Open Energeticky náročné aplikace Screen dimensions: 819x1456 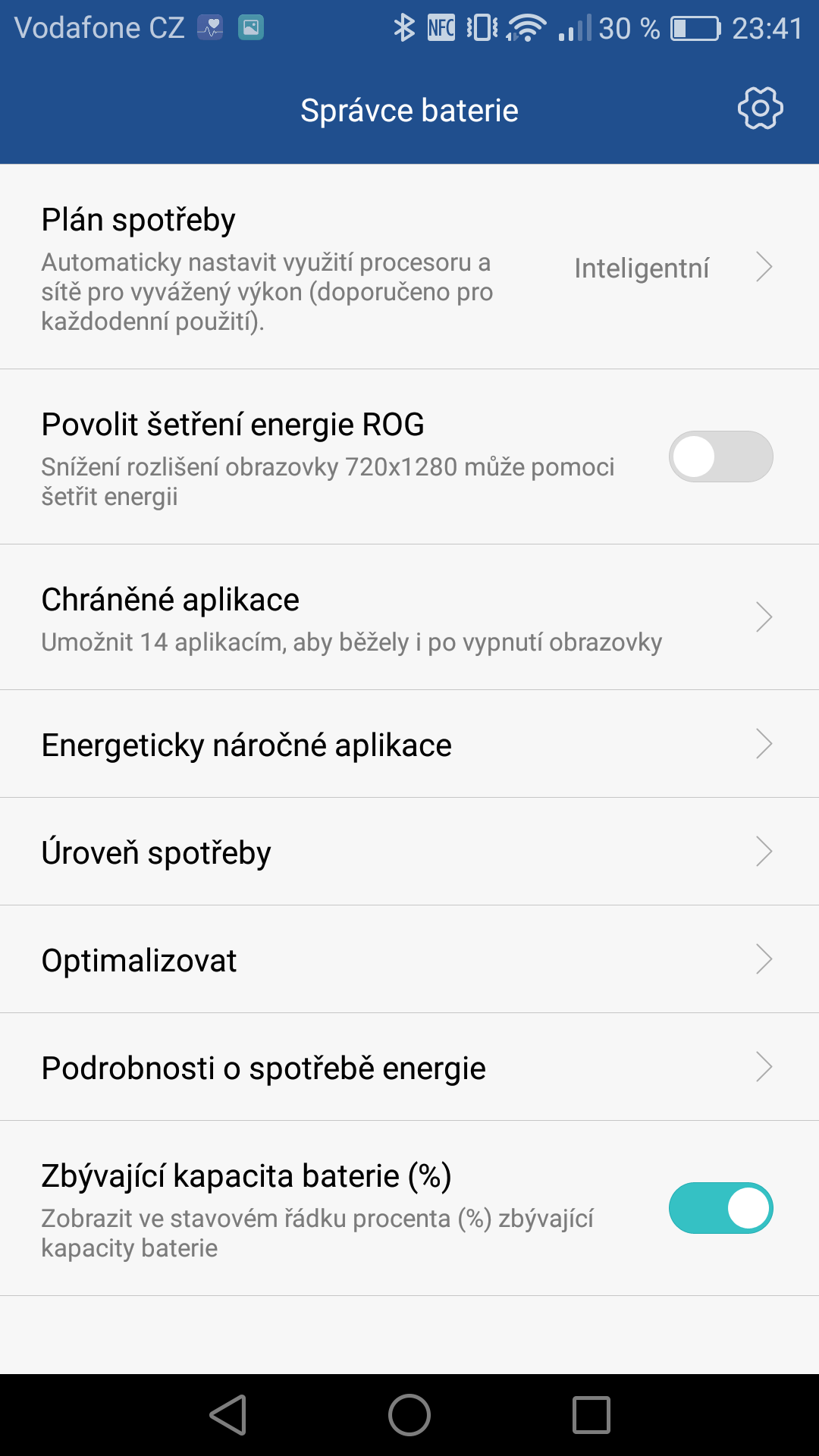pyautogui.click(x=409, y=744)
